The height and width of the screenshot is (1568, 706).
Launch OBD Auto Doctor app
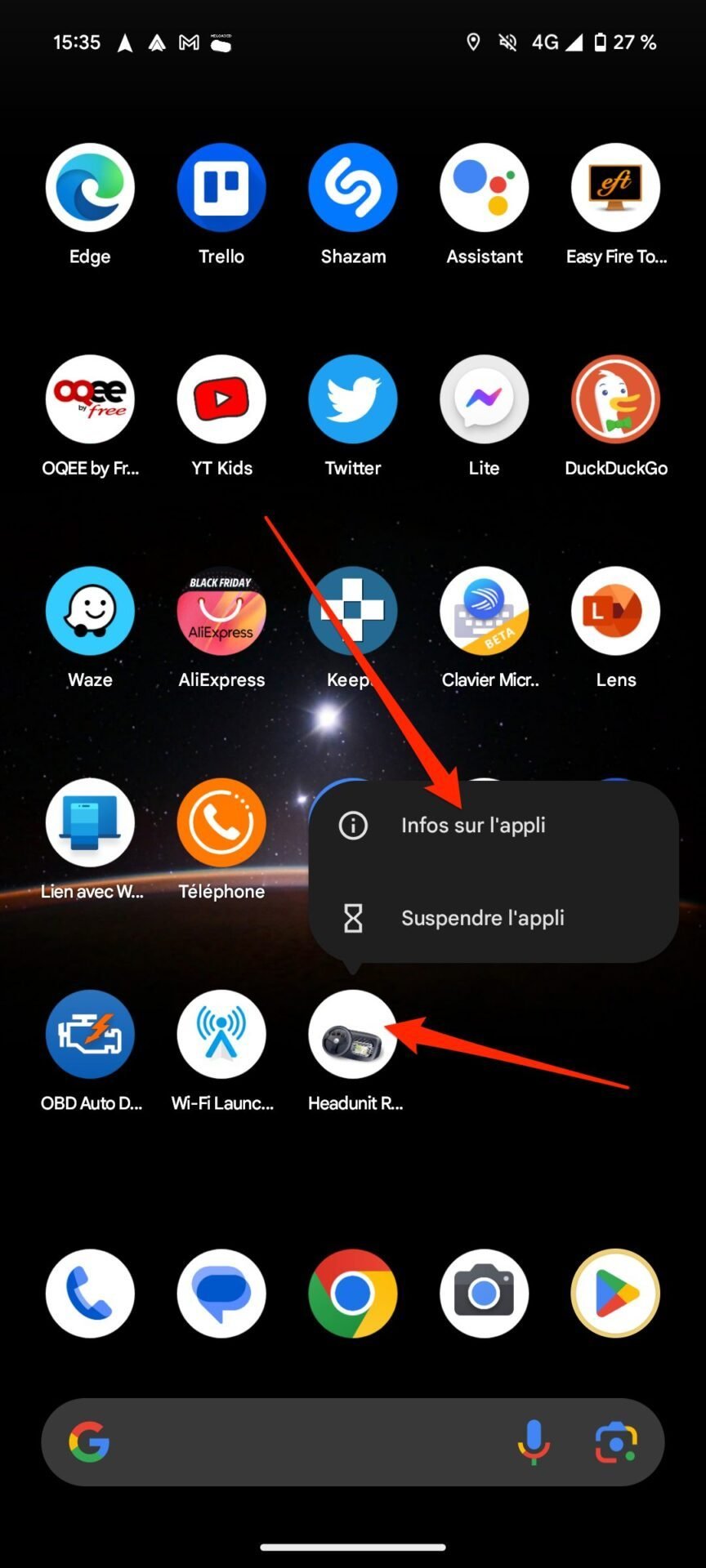pyautogui.click(x=90, y=1034)
